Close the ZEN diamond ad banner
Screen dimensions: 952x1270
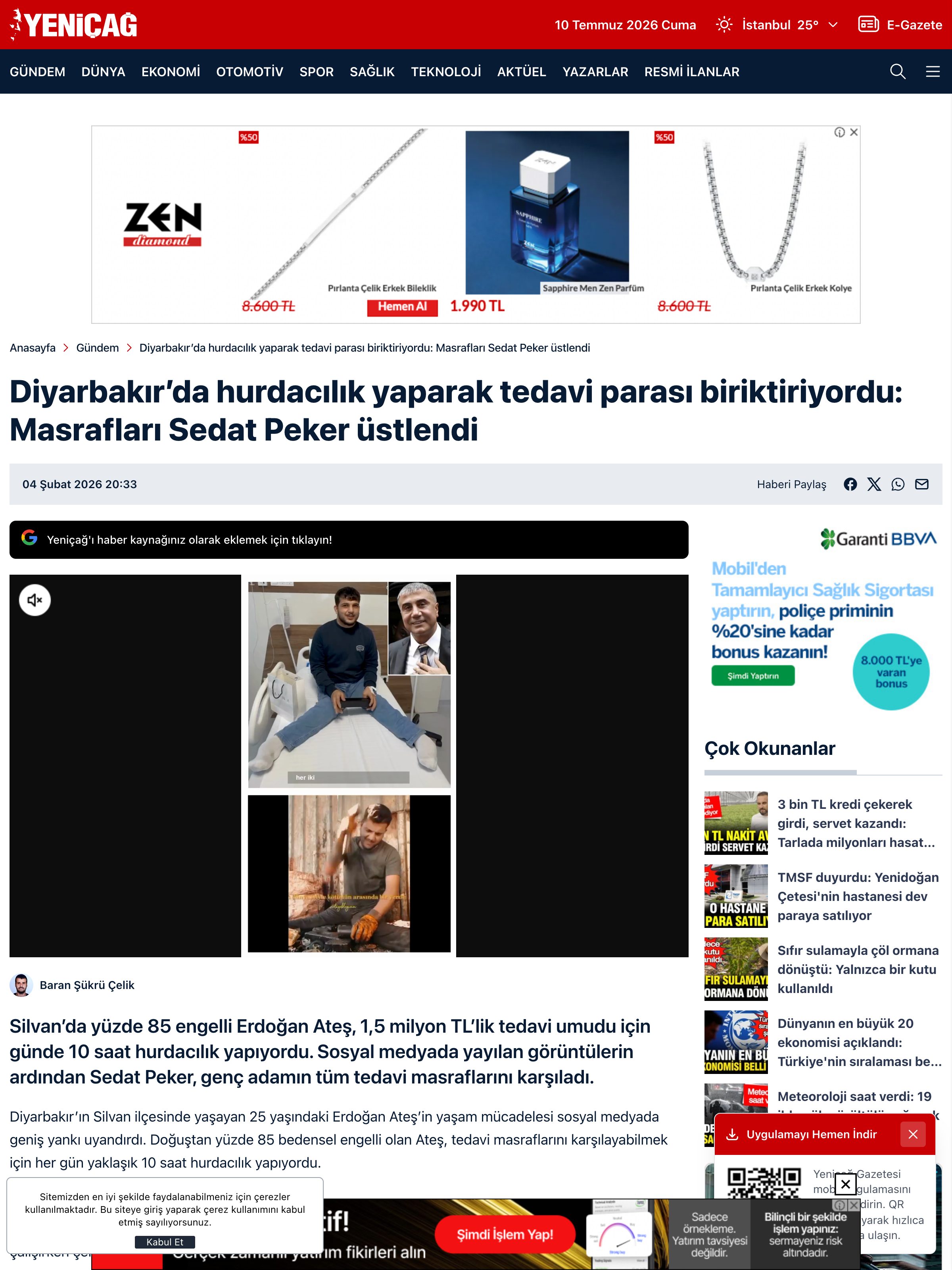click(854, 132)
